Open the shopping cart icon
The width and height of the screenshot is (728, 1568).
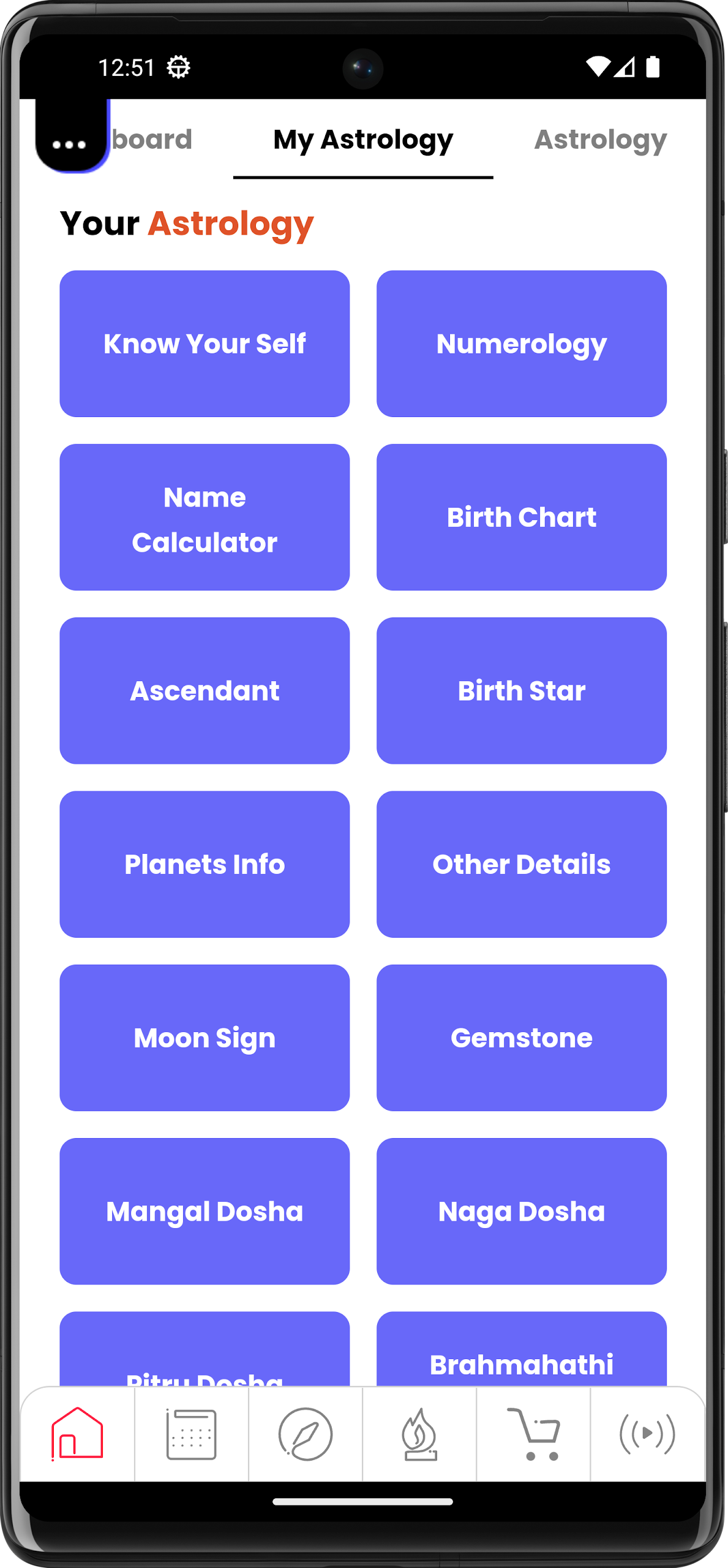tap(535, 1433)
